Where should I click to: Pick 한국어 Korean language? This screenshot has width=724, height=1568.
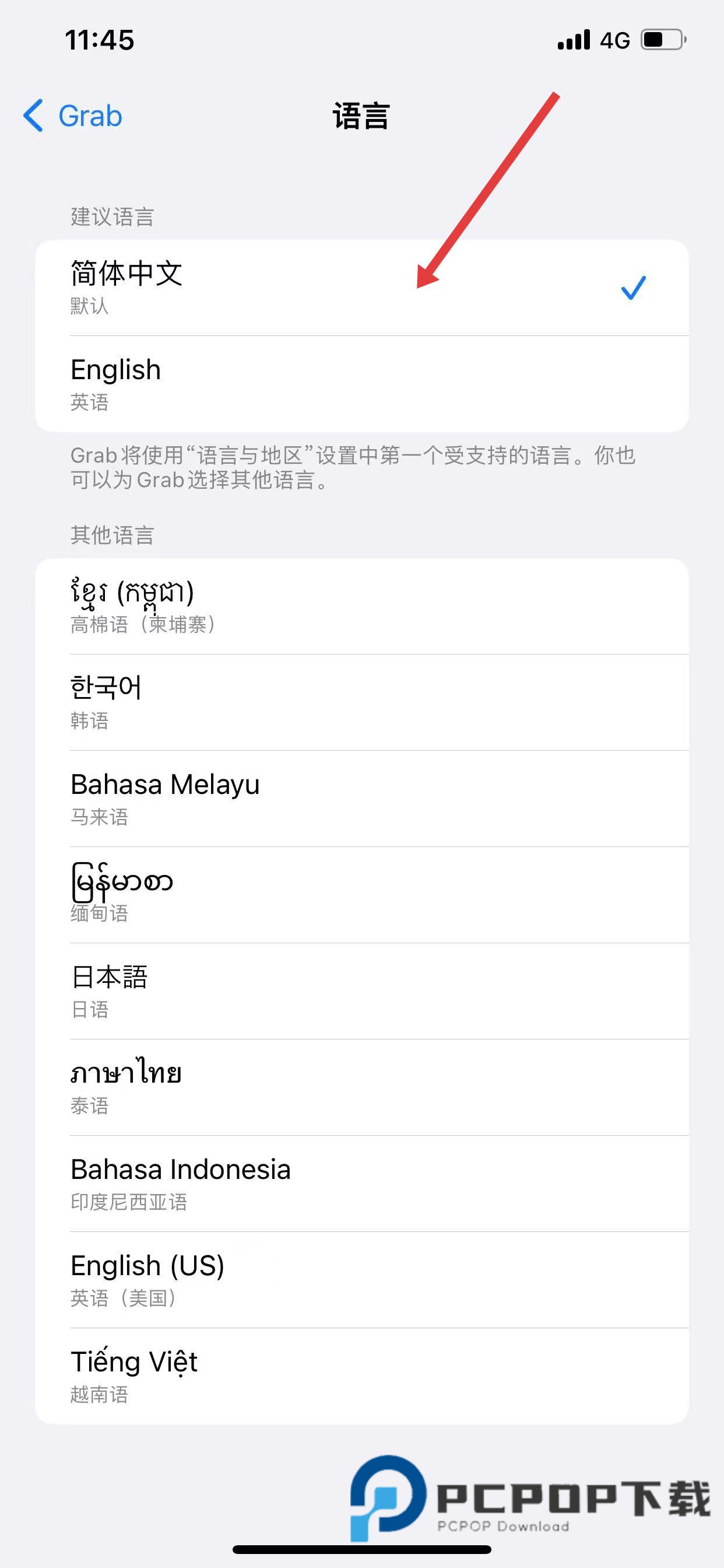click(361, 702)
